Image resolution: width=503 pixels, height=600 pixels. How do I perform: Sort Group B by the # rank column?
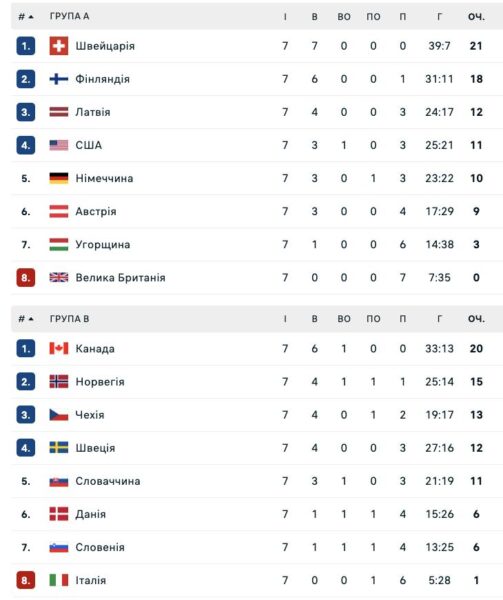pos(26,319)
